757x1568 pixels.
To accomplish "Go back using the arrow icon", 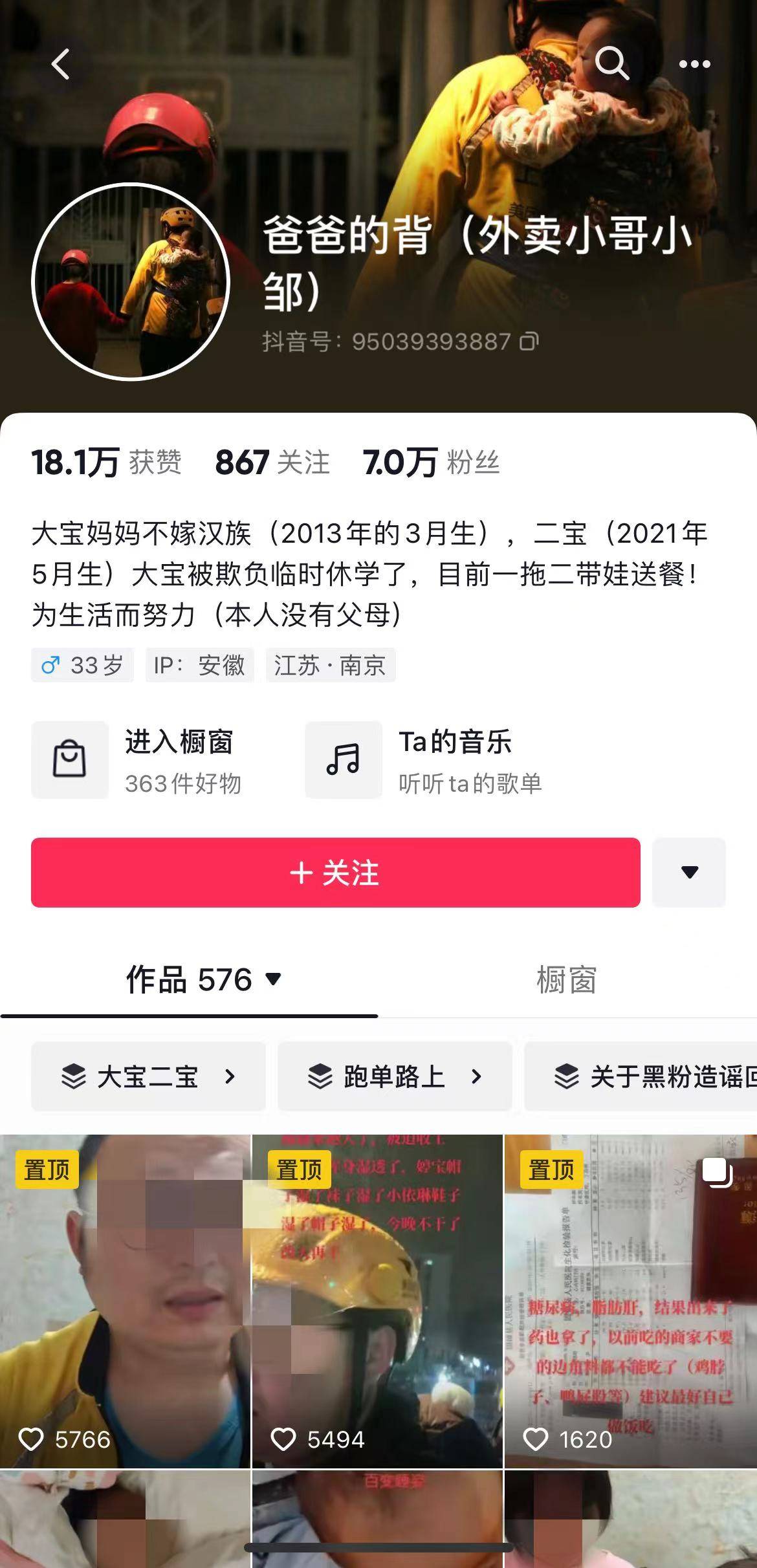I will 60,64.
